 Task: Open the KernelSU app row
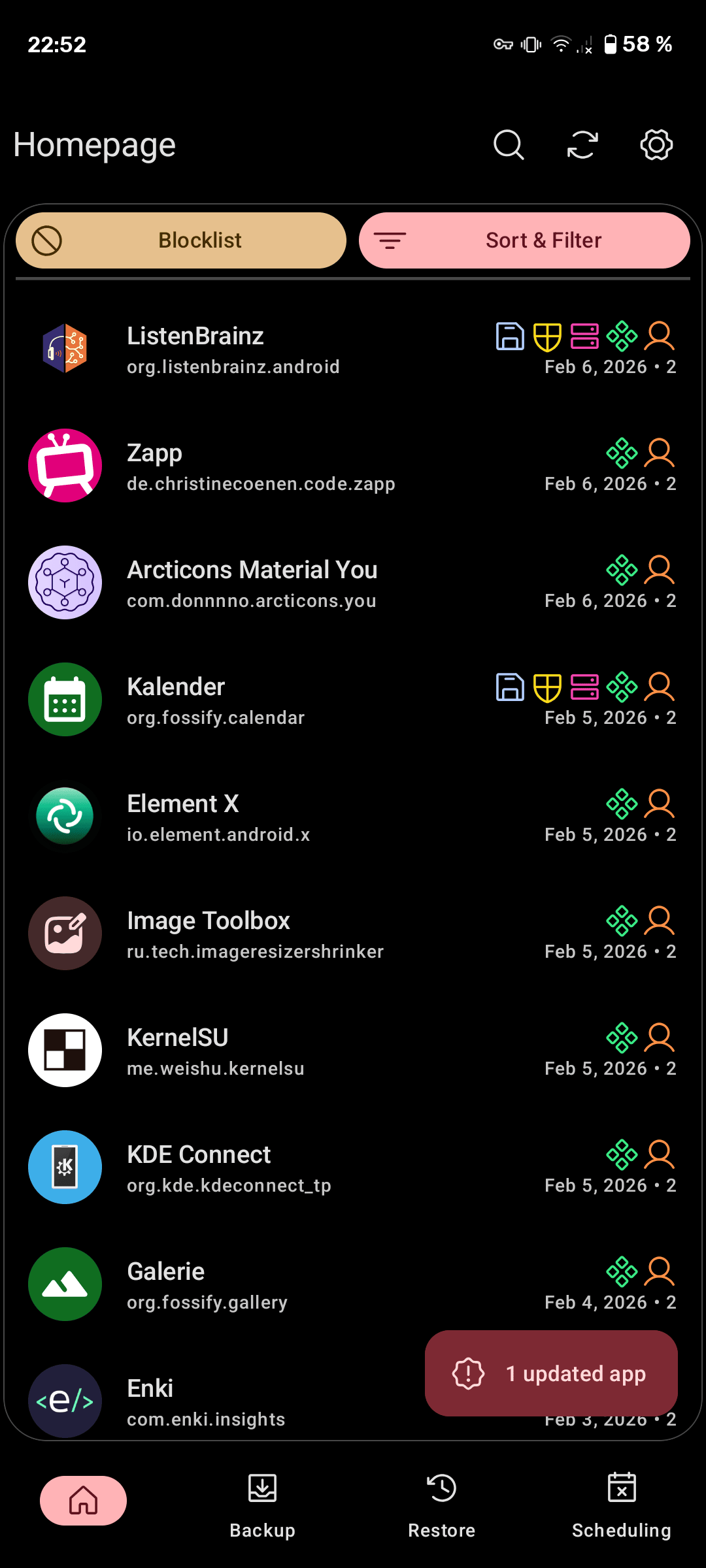pos(261,1051)
